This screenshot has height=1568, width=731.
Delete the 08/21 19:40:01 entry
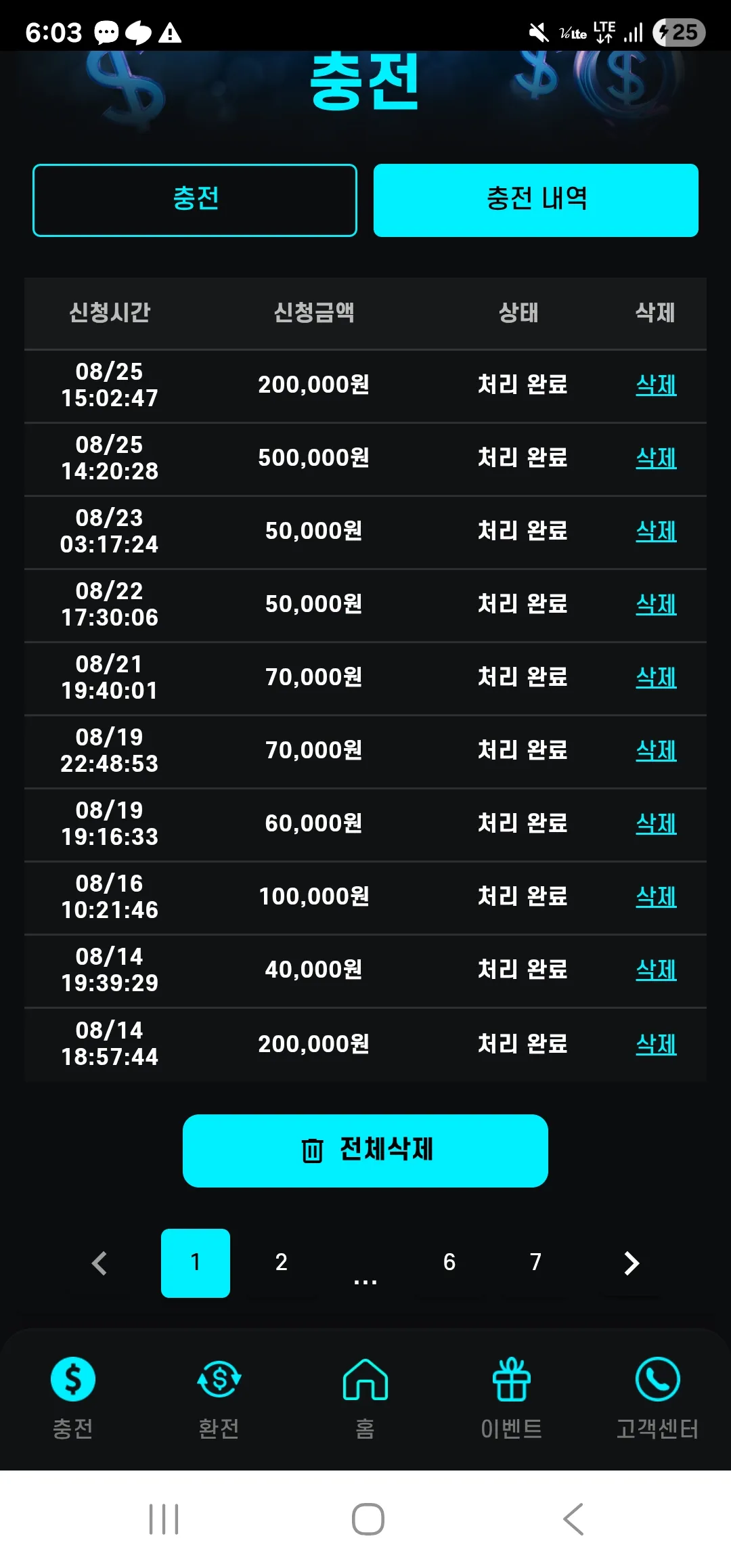[656, 678]
